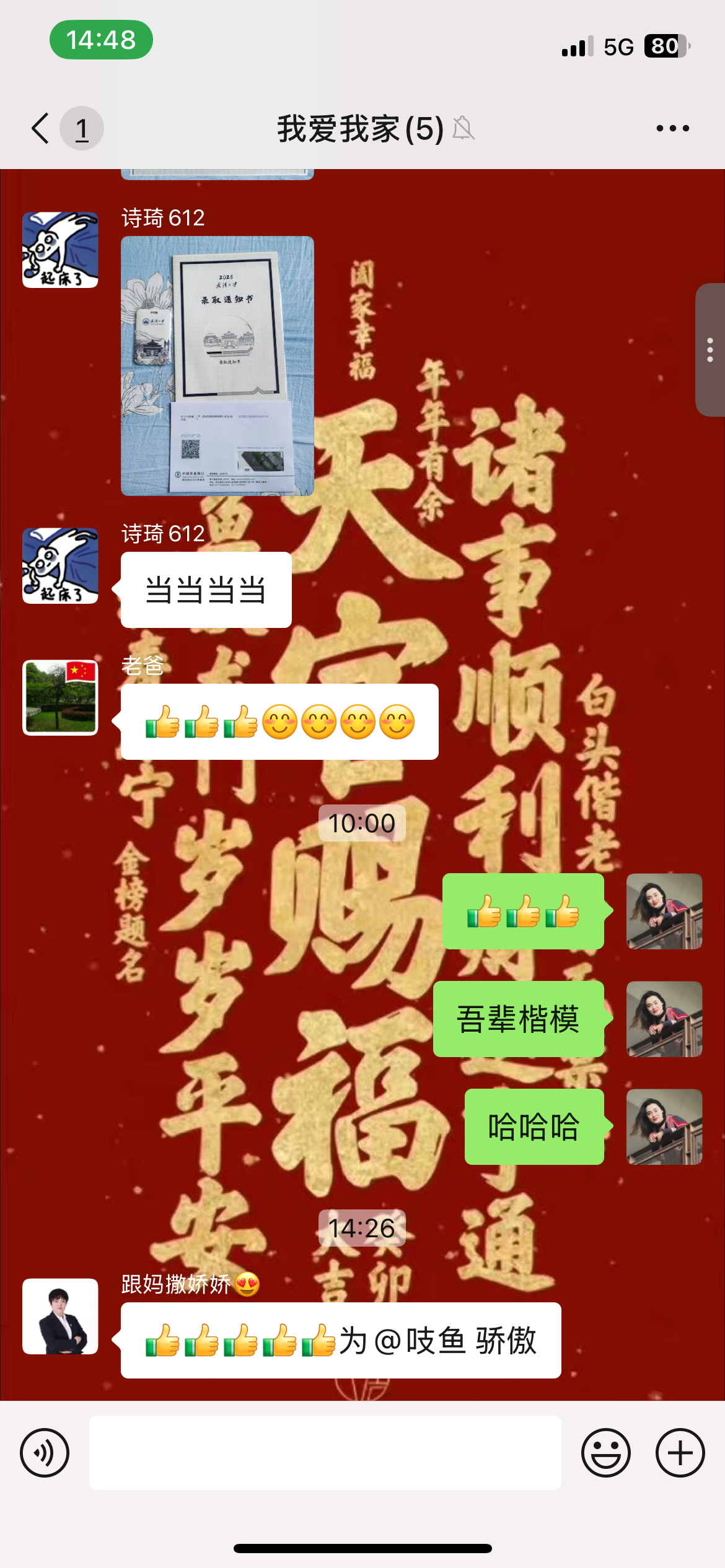Open the side floating handle with three dots

pos(710,350)
